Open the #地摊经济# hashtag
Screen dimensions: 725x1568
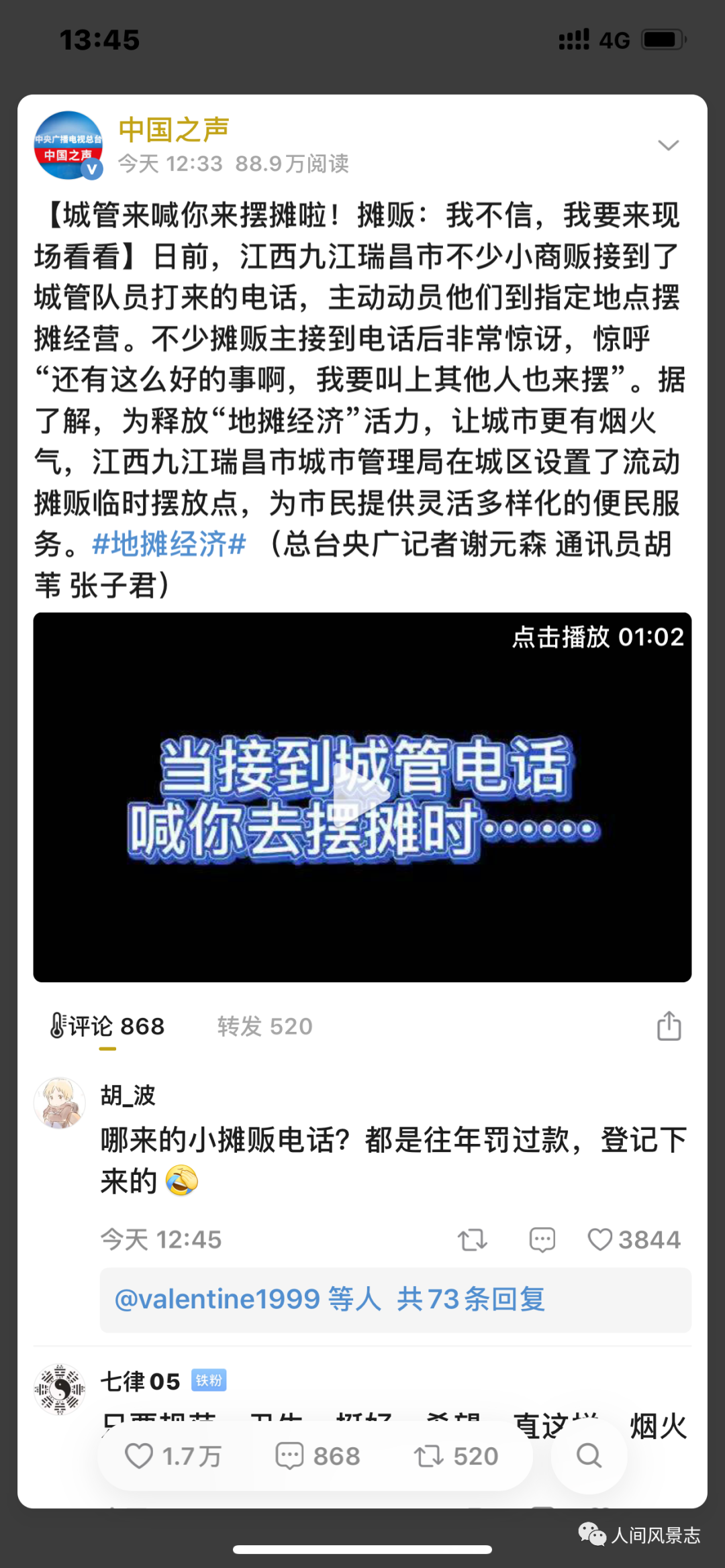169,544
